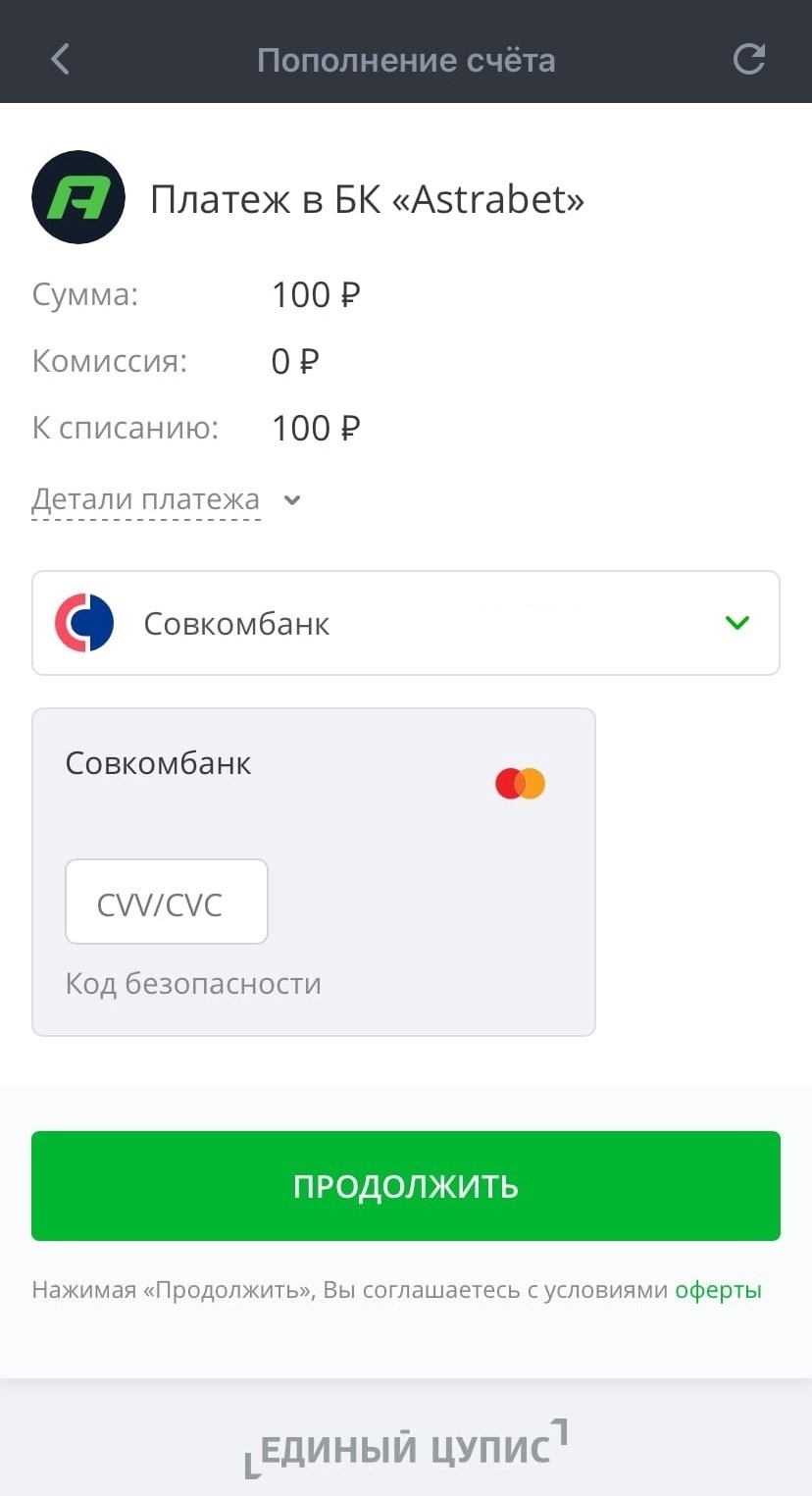812x1496 pixels.
Task: Expand Детали платежа
Action: (147, 500)
